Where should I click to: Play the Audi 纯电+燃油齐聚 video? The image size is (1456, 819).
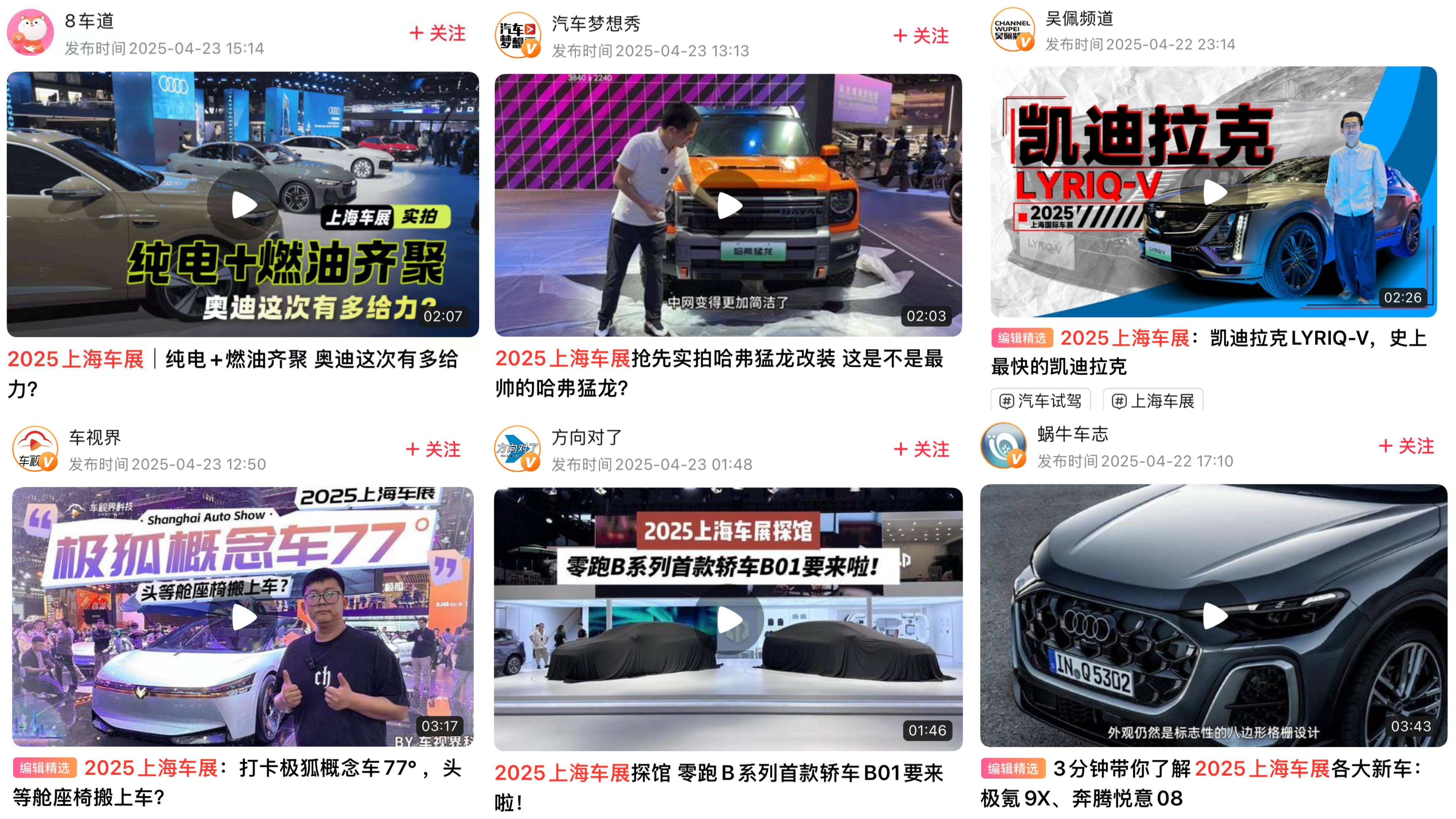point(244,205)
